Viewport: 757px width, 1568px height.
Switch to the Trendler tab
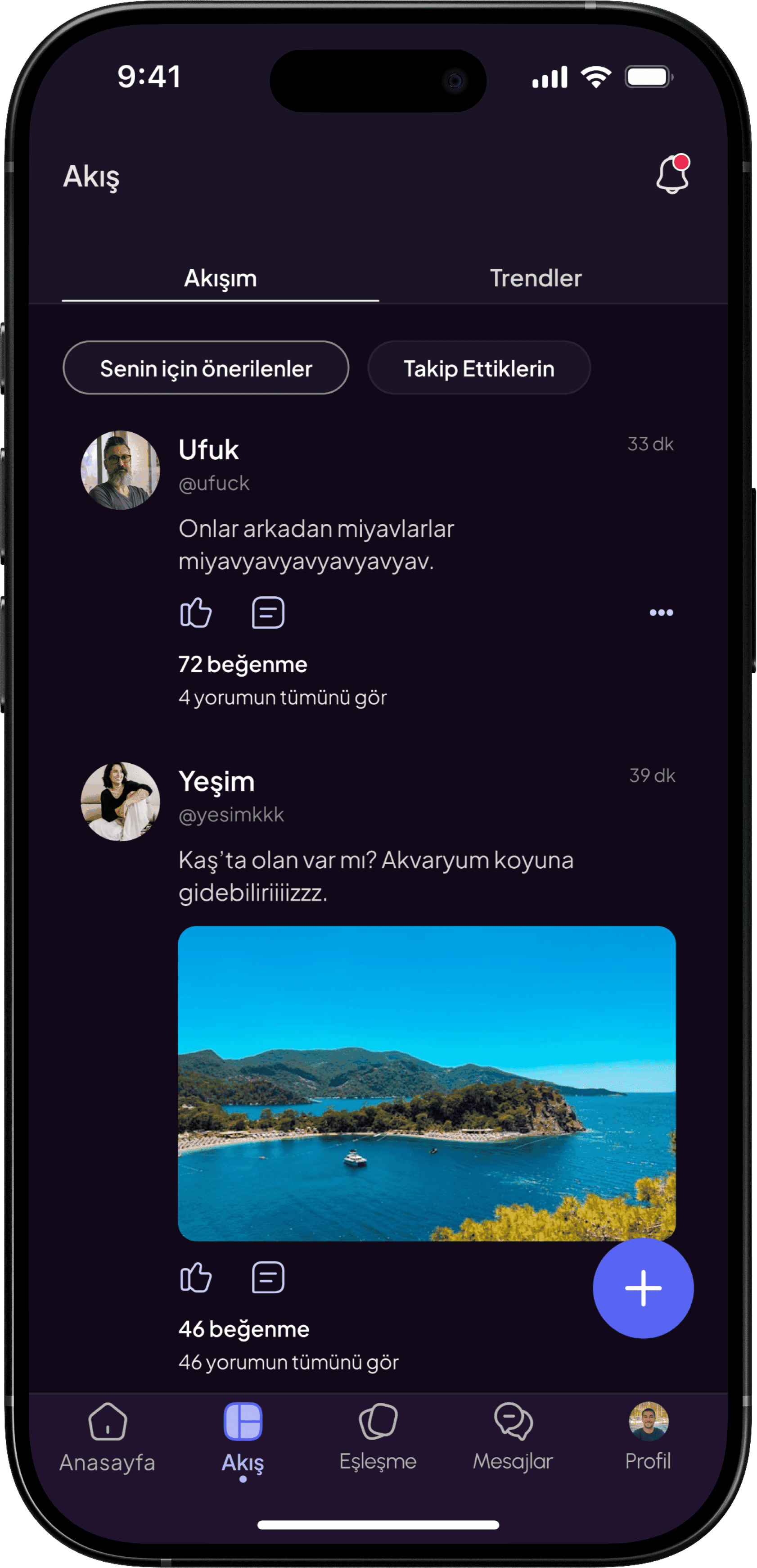coord(536,278)
